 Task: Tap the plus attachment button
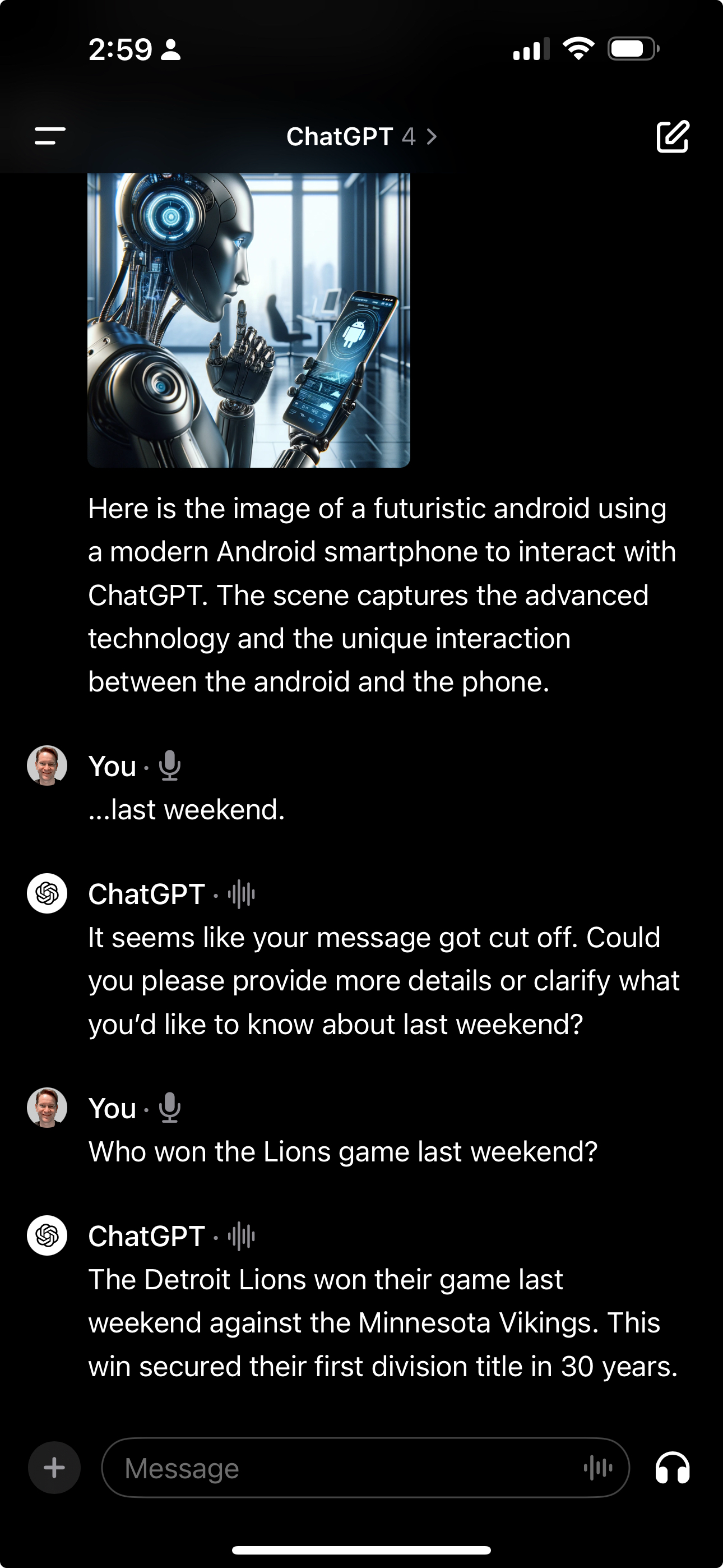[x=54, y=1468]
